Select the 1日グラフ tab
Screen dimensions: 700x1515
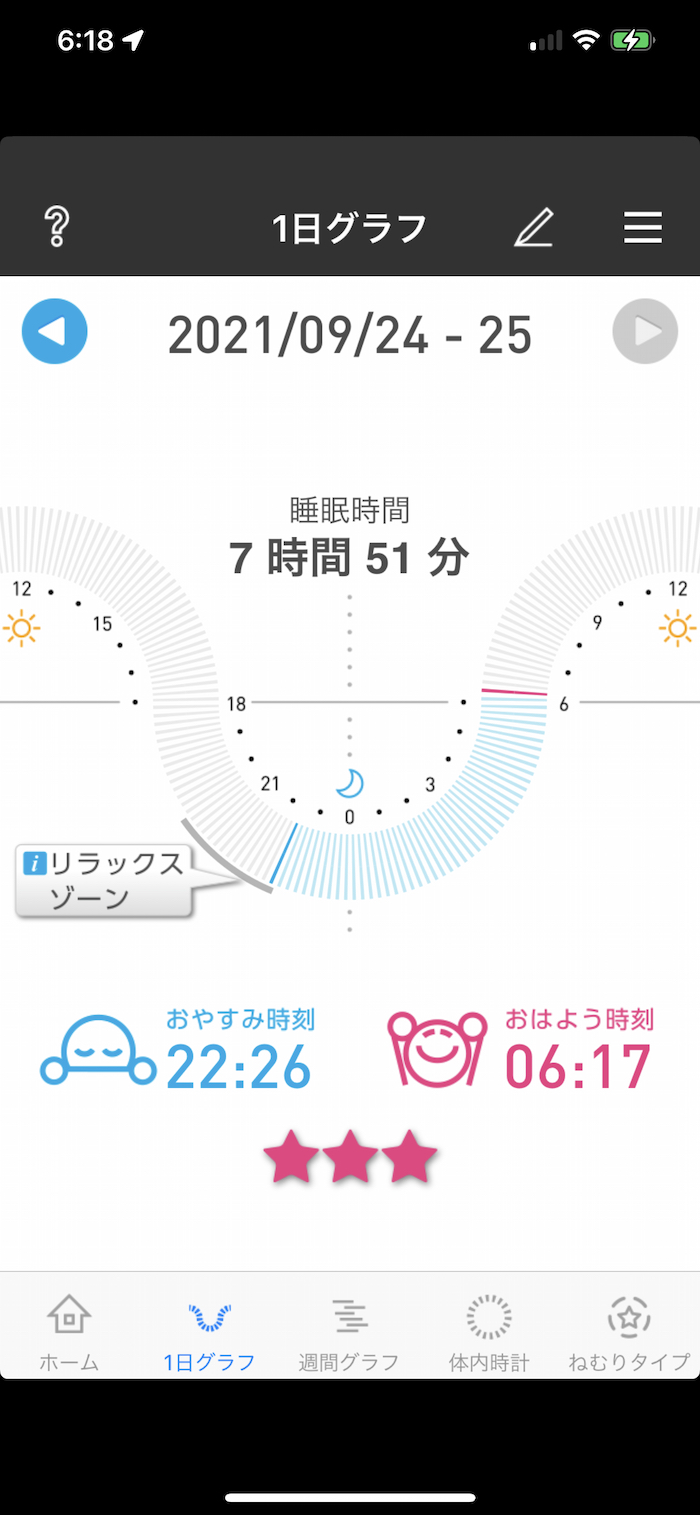click(x=209, y=1331)
